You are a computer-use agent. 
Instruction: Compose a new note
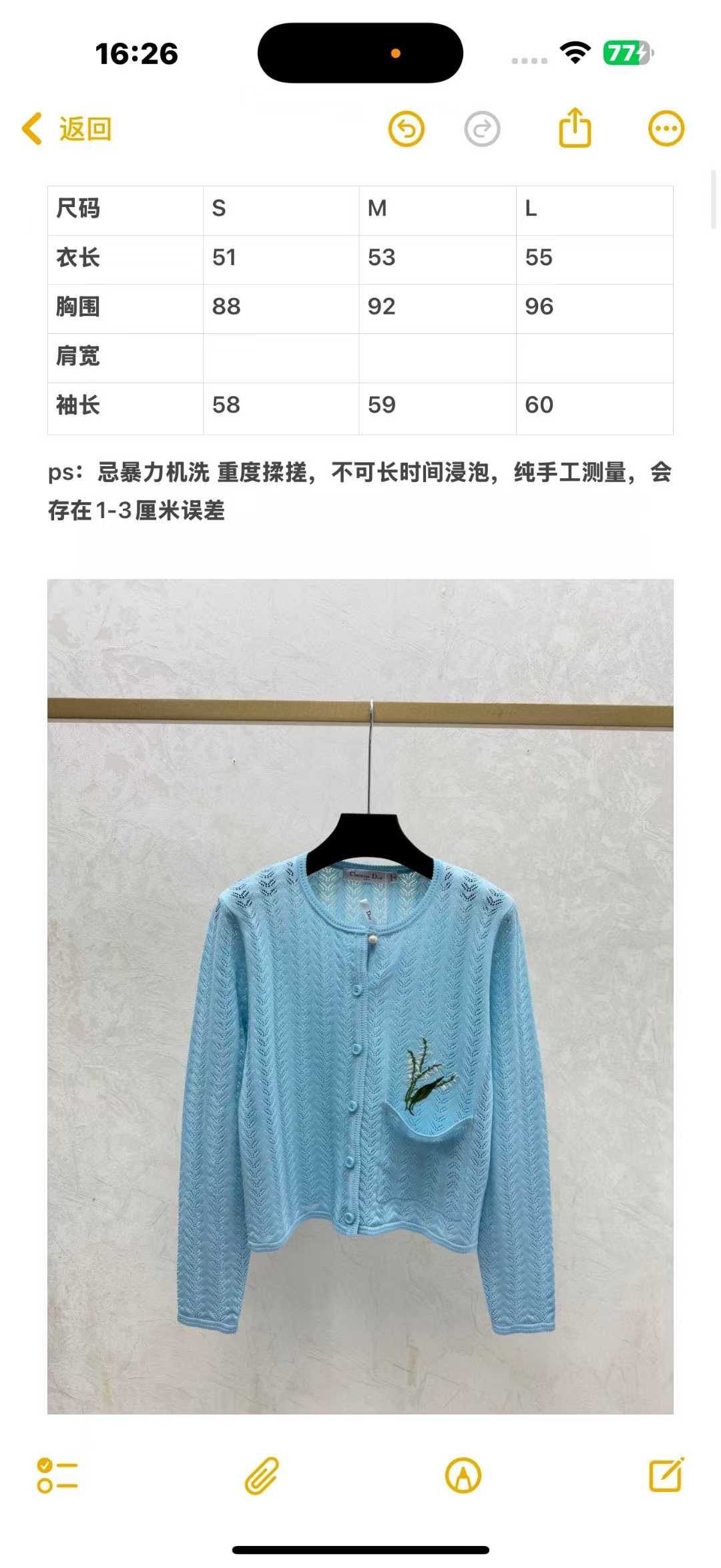(x=666, y=1474)
